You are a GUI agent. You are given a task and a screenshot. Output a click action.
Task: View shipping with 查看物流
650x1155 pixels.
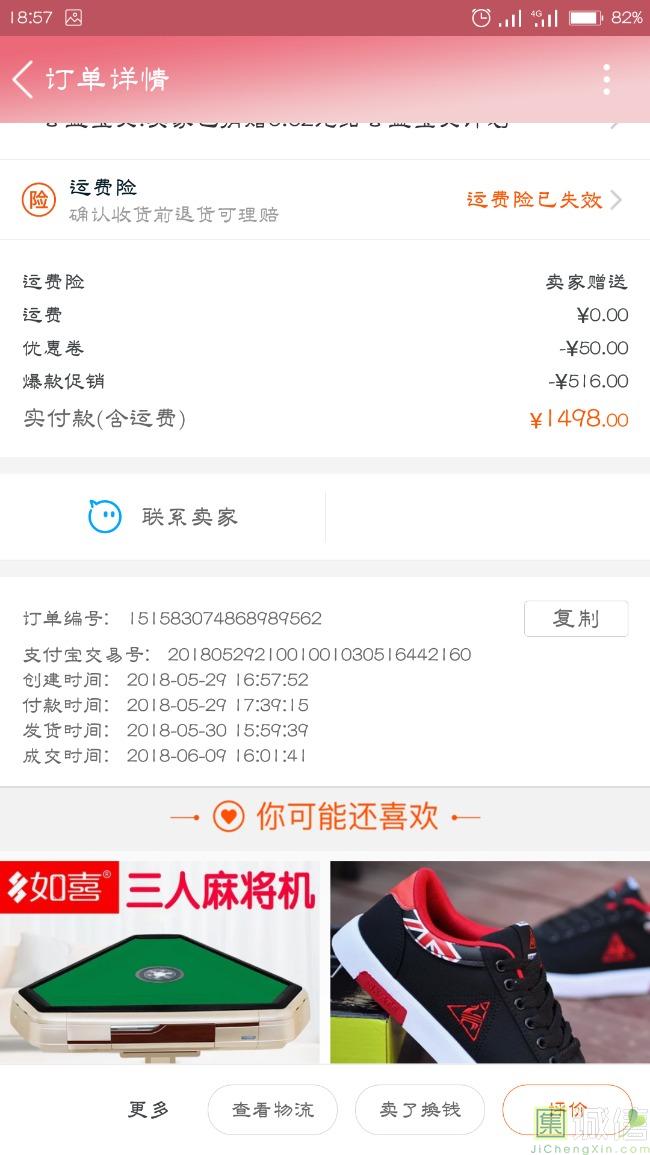coord(272,1109)
